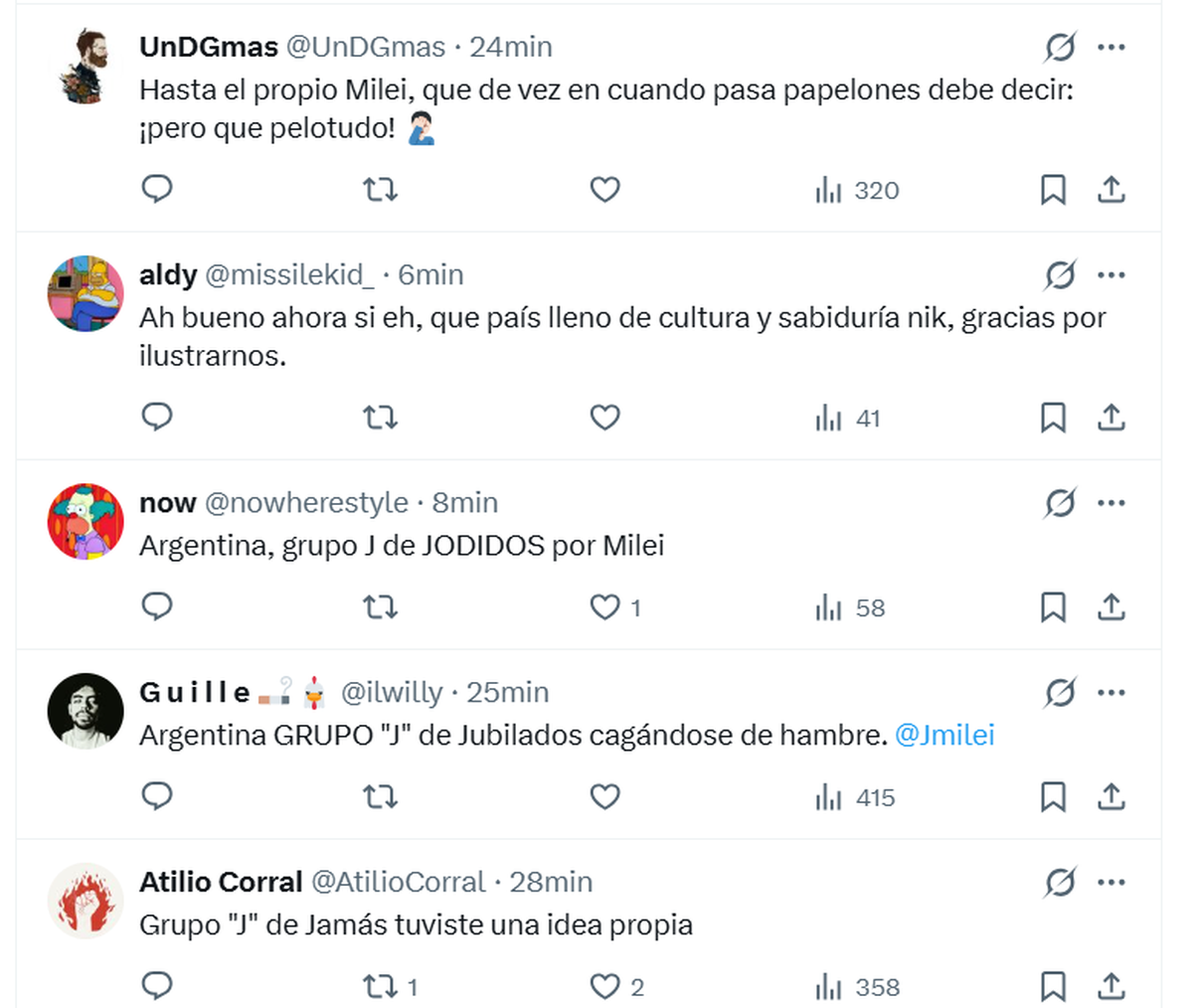Open the profile name now @nowherestyle
Viewport: 1193px width, 1008px height.
(168, 503)
